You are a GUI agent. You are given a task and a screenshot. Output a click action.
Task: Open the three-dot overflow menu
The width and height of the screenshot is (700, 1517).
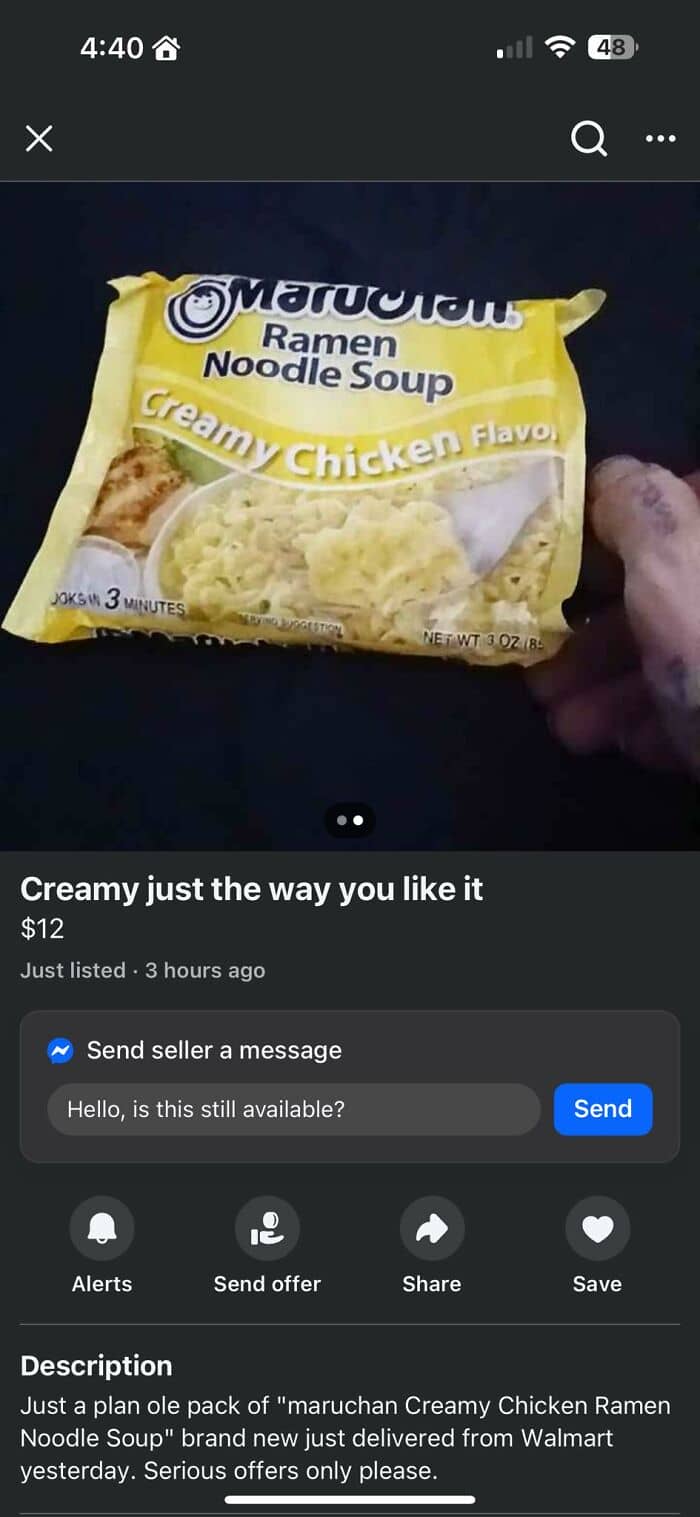pyautogui.click(x=660, y=139)
